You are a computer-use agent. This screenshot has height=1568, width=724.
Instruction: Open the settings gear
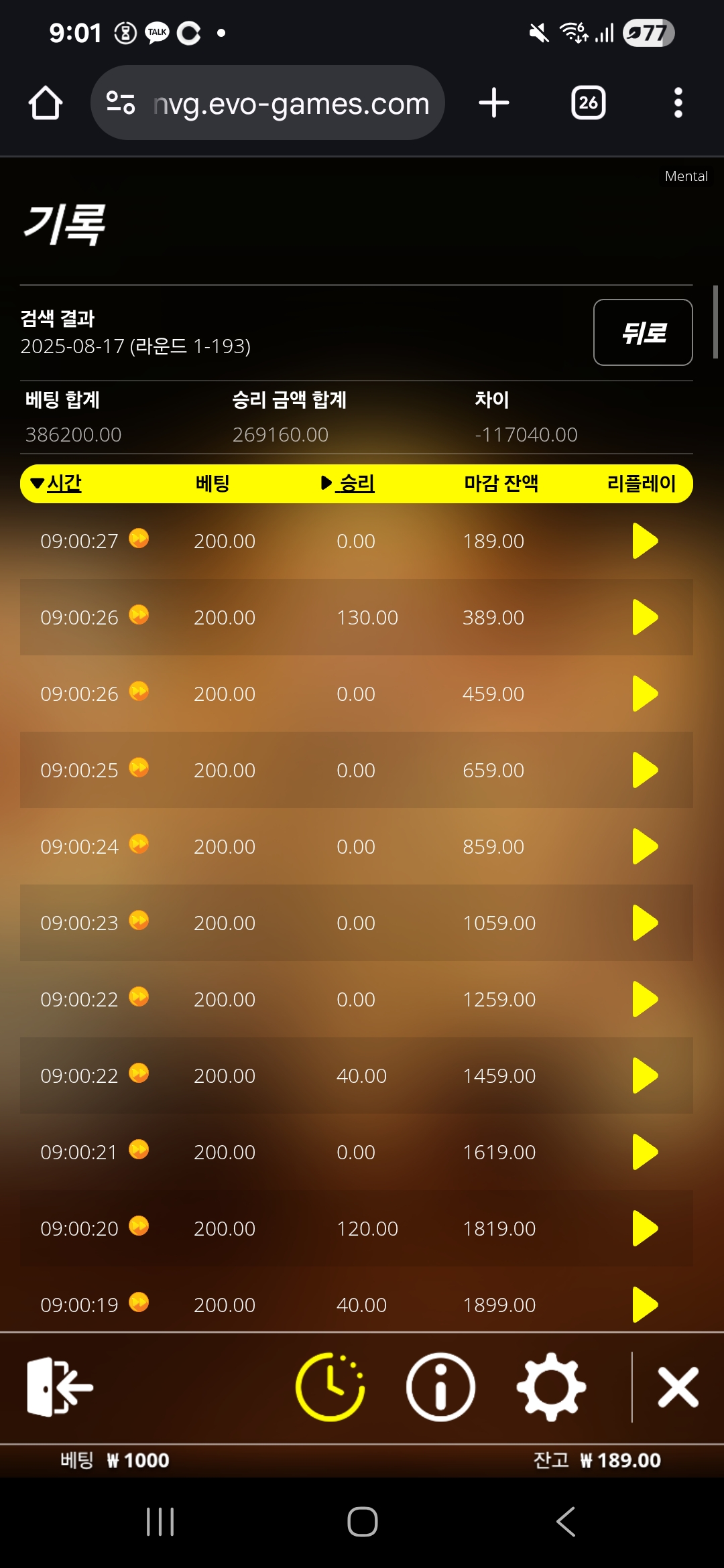(551, 1386)
